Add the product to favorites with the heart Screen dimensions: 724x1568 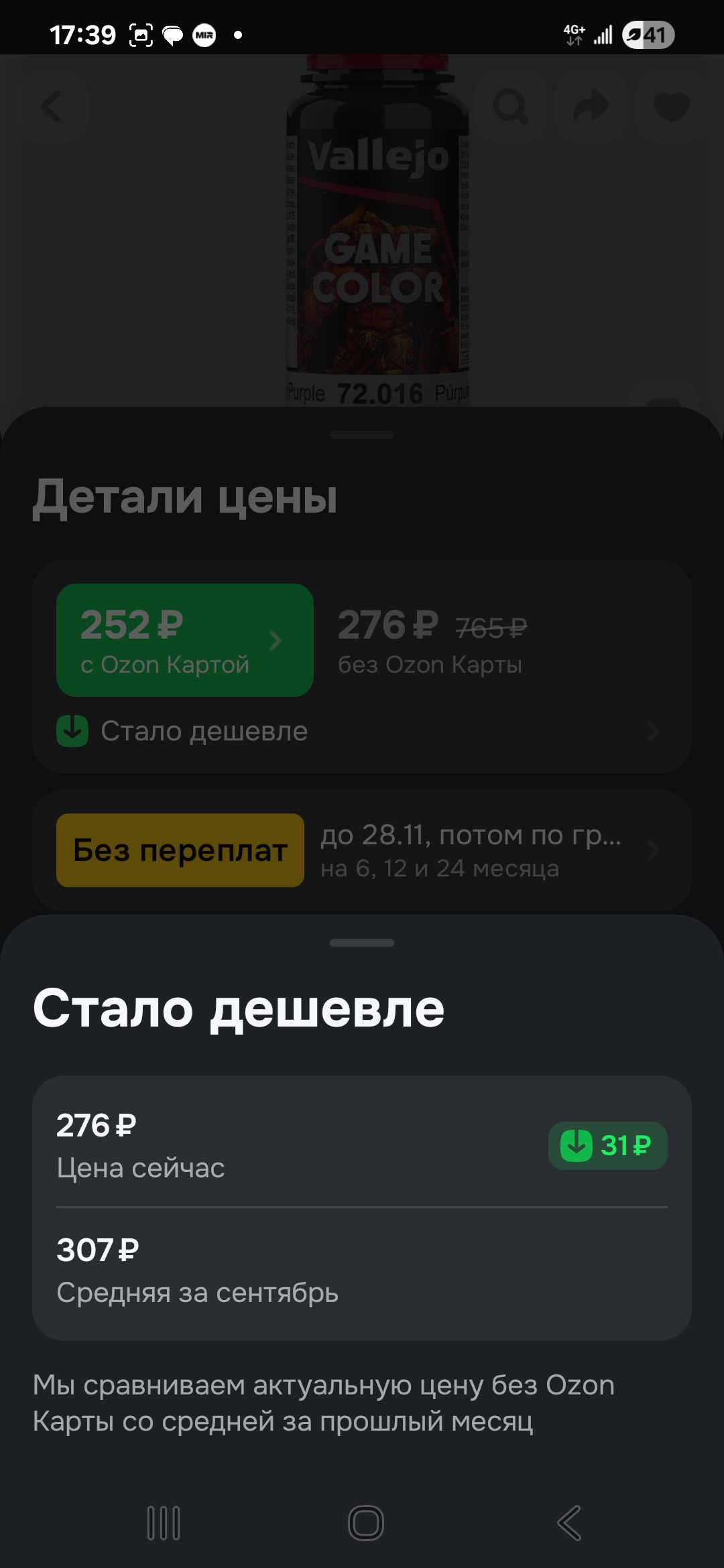coord(671,107)
